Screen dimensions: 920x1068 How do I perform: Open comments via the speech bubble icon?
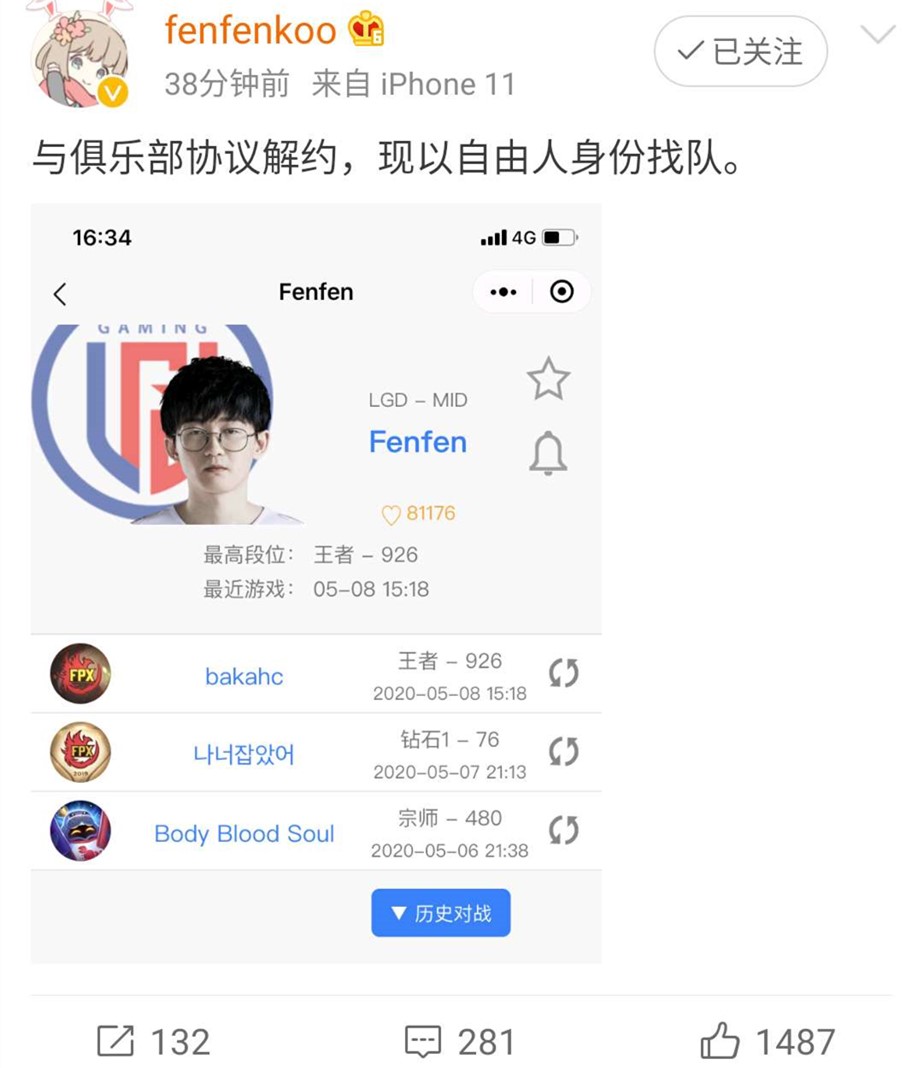point(424,1042)
